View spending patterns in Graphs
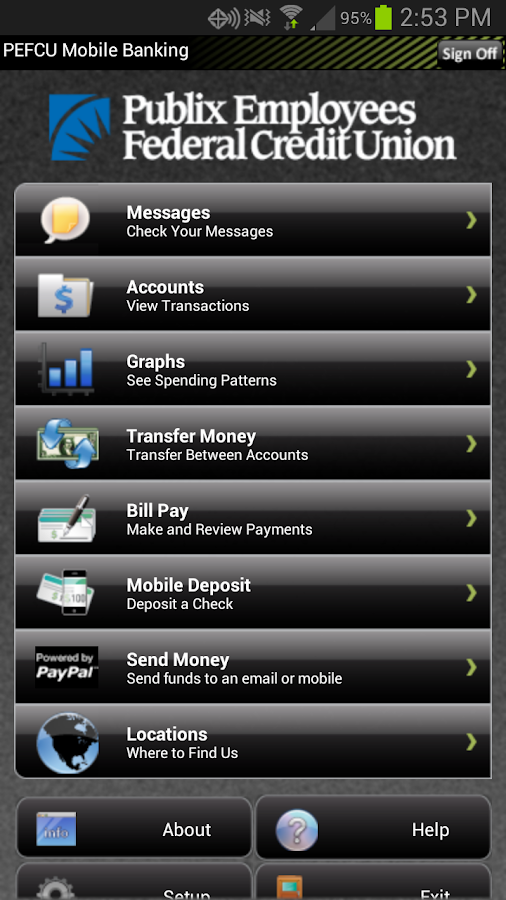The image size is (506, 900). [x=253, y=369]
